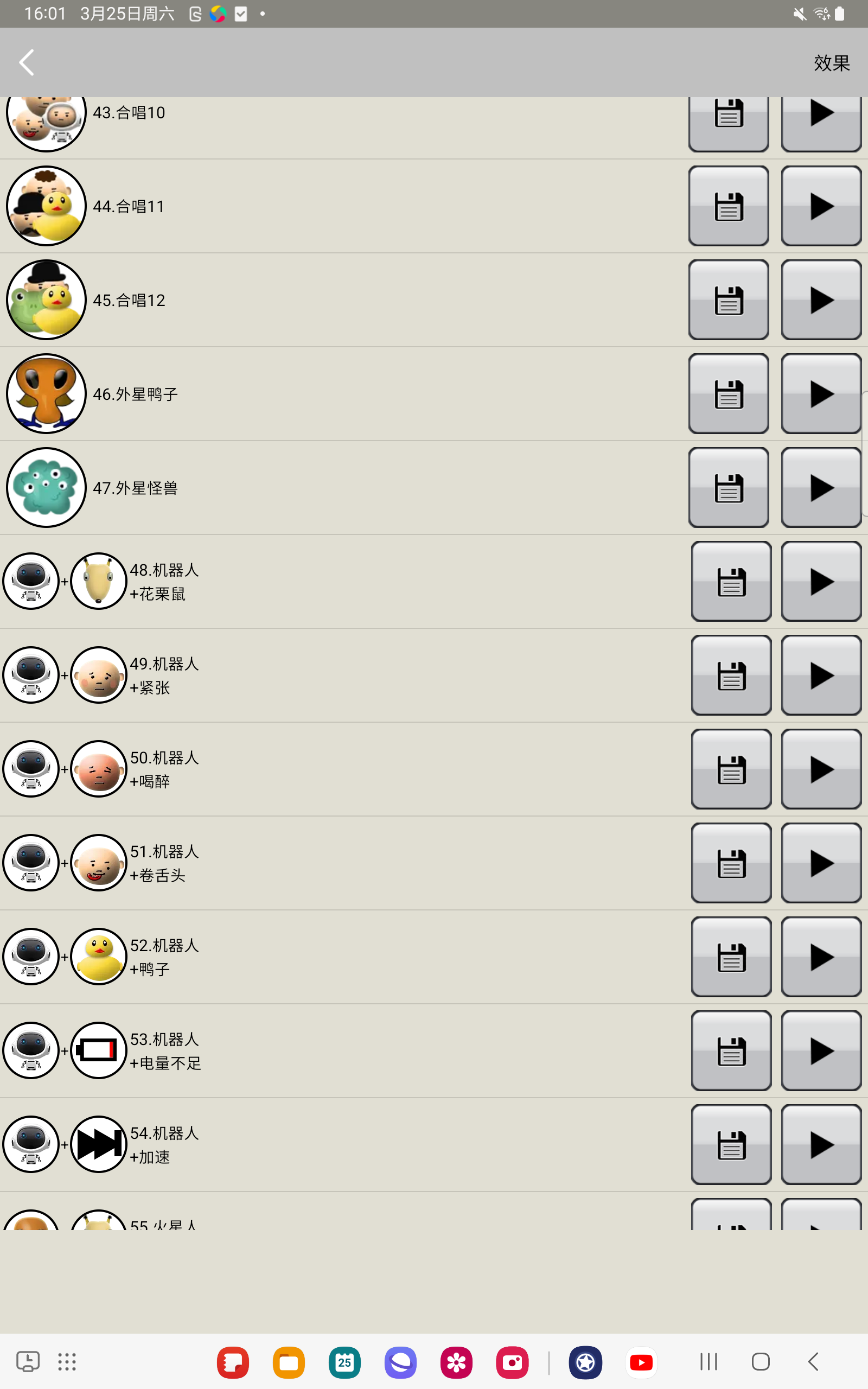
Task: Play the 46.外星鸭子 effect
Action: point(821,394)
